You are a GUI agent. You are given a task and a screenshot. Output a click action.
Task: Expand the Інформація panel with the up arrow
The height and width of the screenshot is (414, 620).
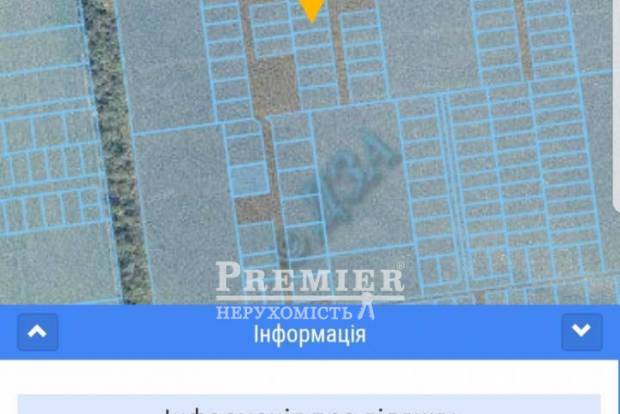tap(38, 332)
